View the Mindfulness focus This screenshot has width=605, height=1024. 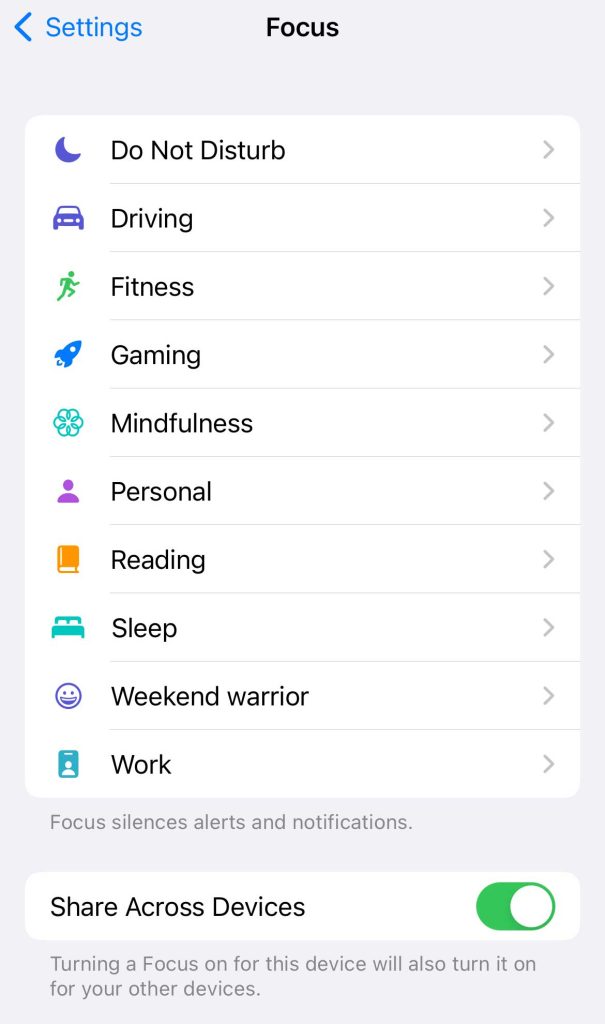point(302,423)
